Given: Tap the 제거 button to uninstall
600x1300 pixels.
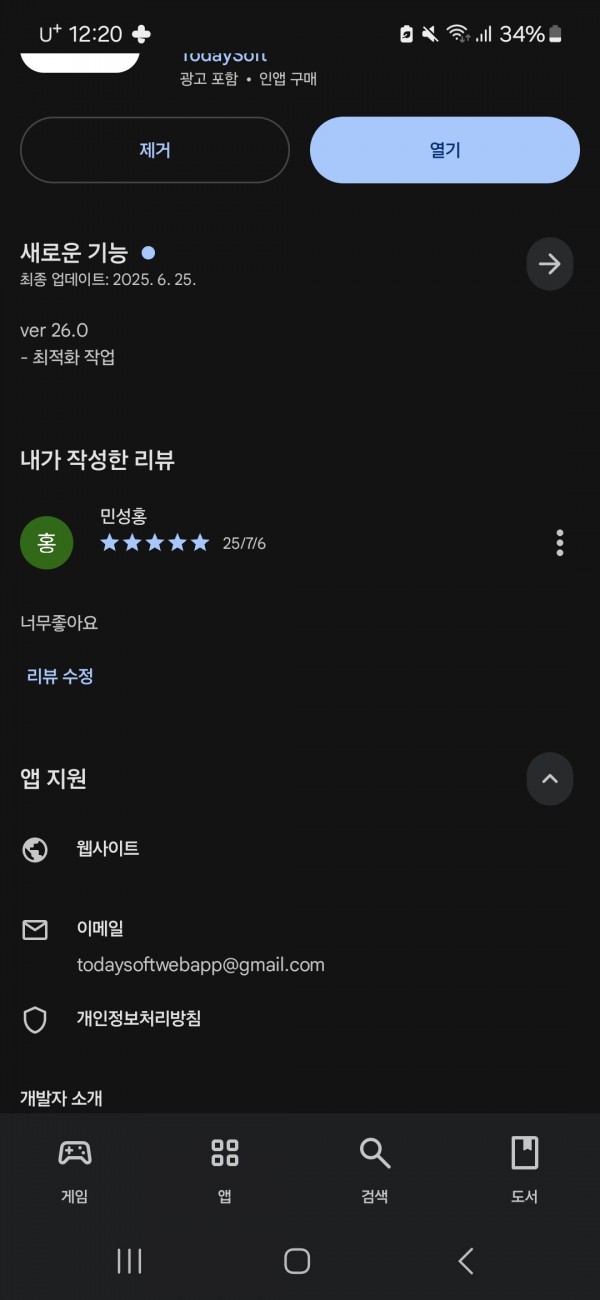Looking at the screenshot, I should pyautogui.click(x=155, y=150).
